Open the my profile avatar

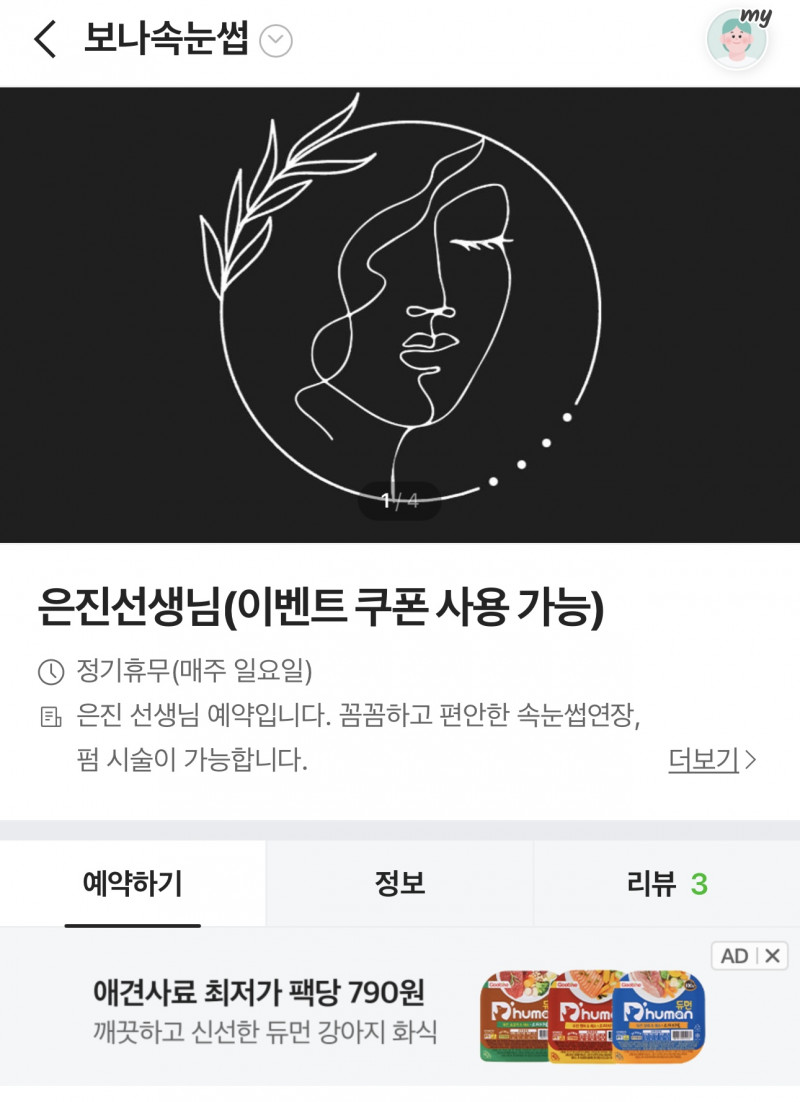point(738,37)
